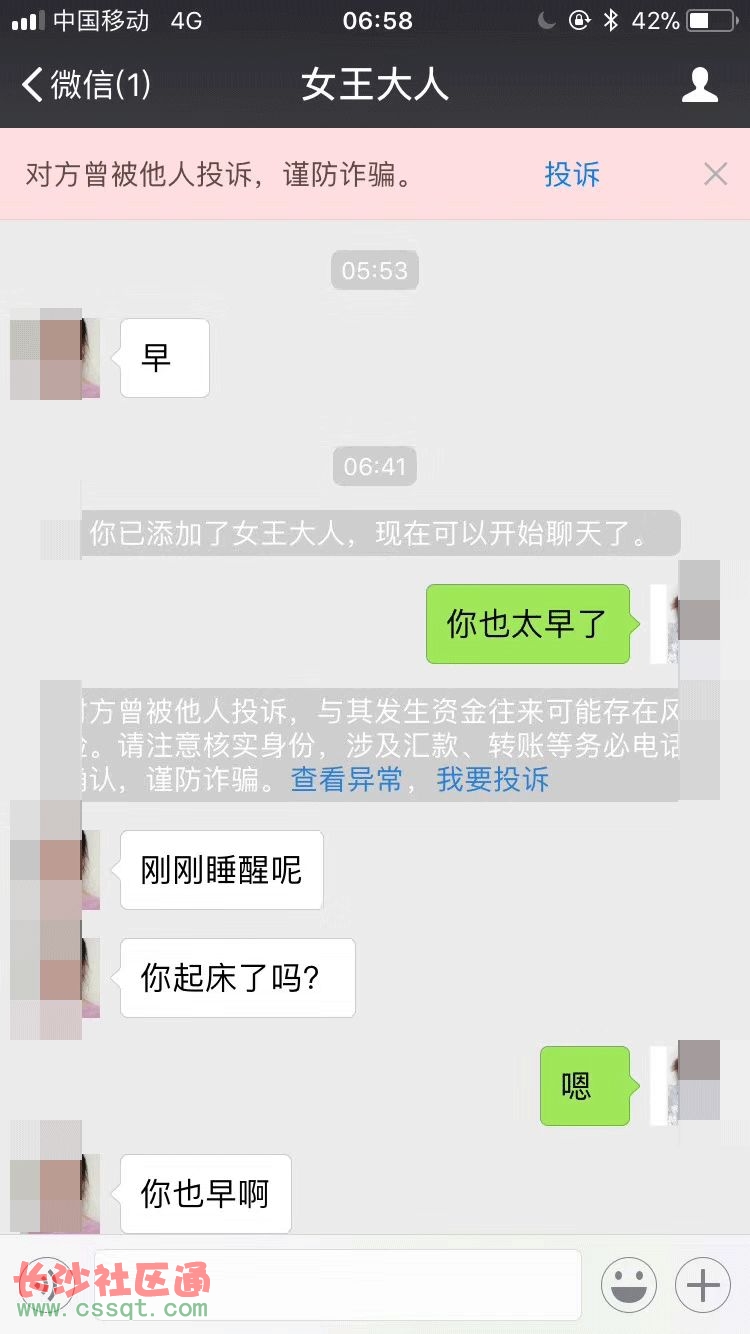750x1334 pixels.
Task: Open the contact profile icon
Action: [x=699, y=85]
